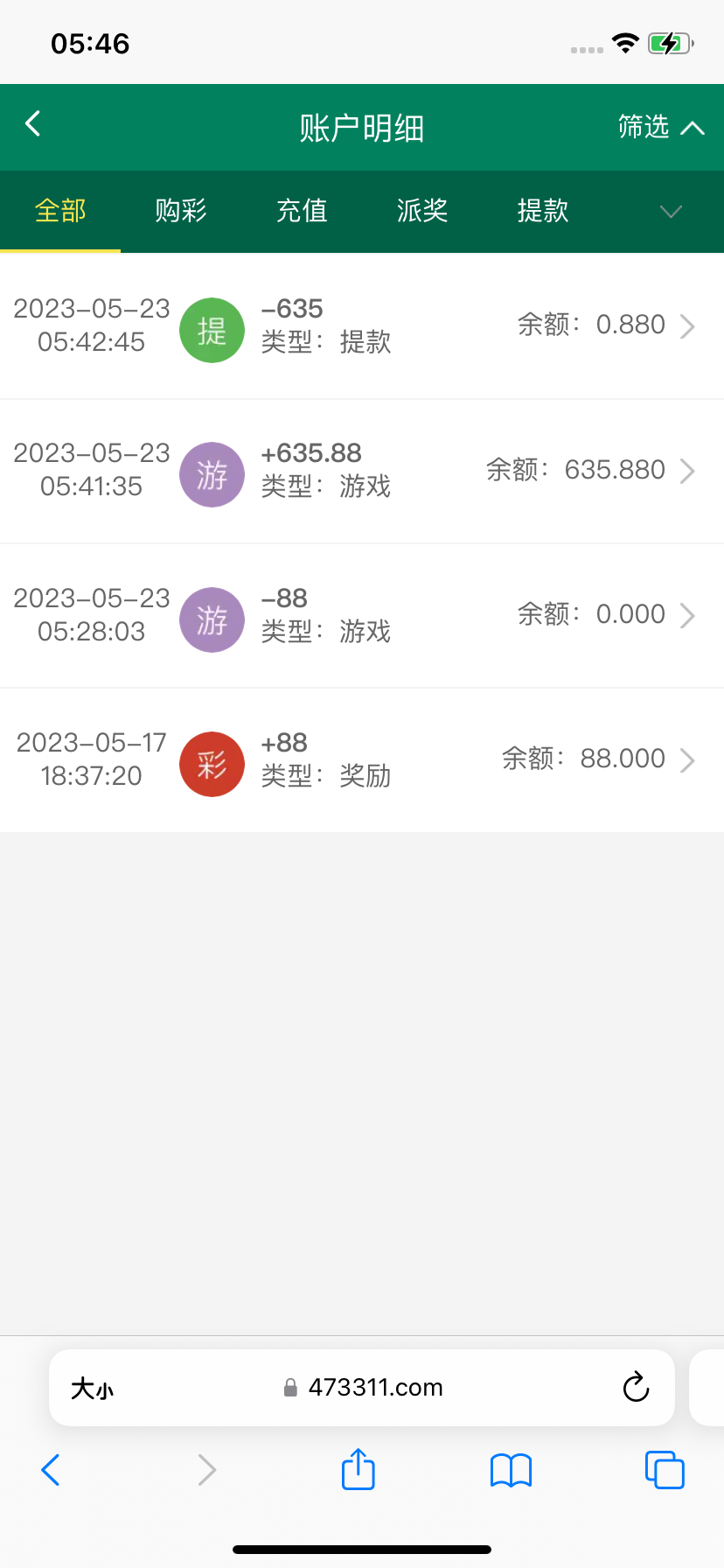Switch to the 充值 tab
The height and width of the screenshot is (1568, 724).
[x=301, y=212]
